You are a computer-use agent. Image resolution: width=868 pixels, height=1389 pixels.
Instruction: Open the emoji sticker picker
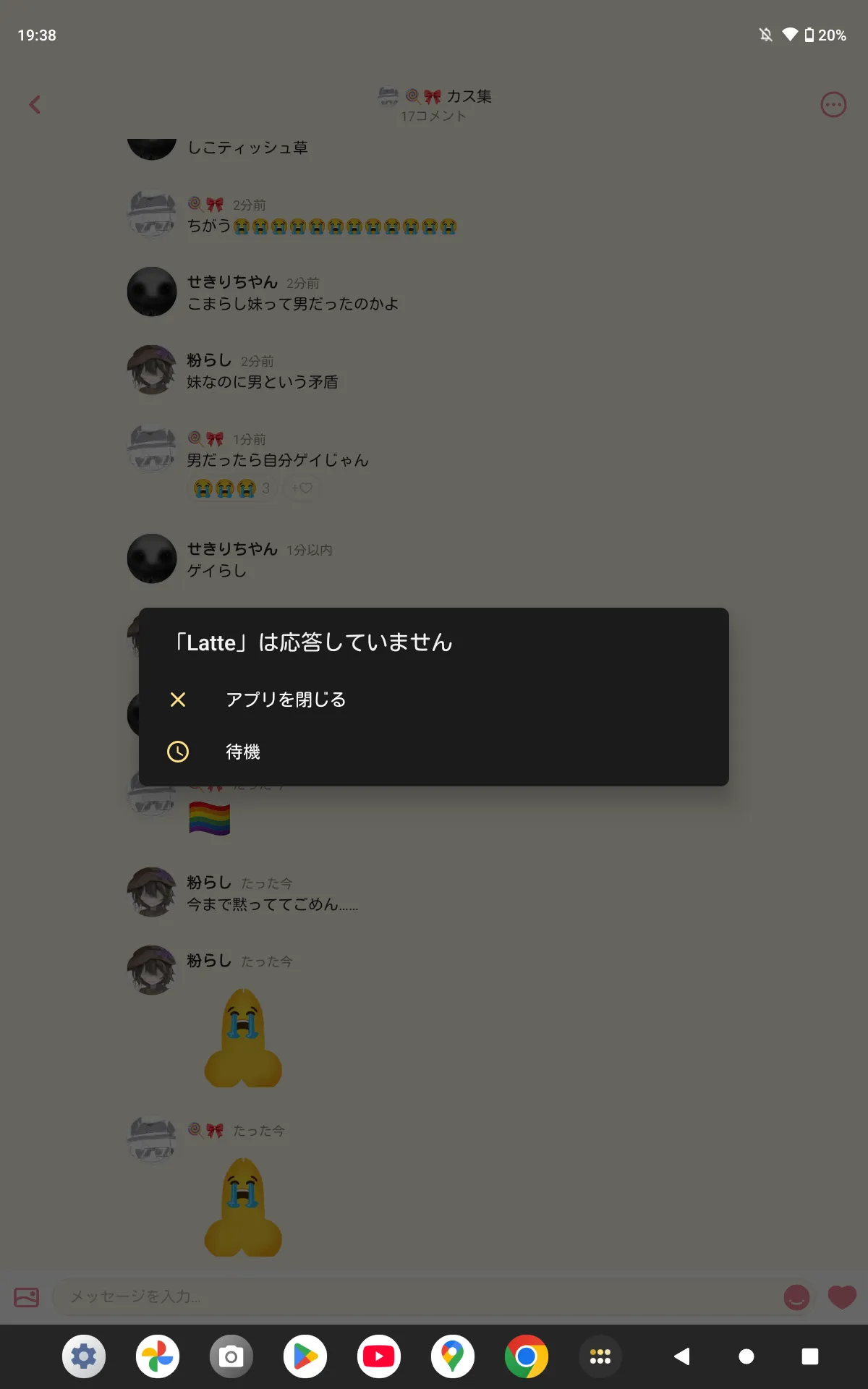pos(797,1297)
